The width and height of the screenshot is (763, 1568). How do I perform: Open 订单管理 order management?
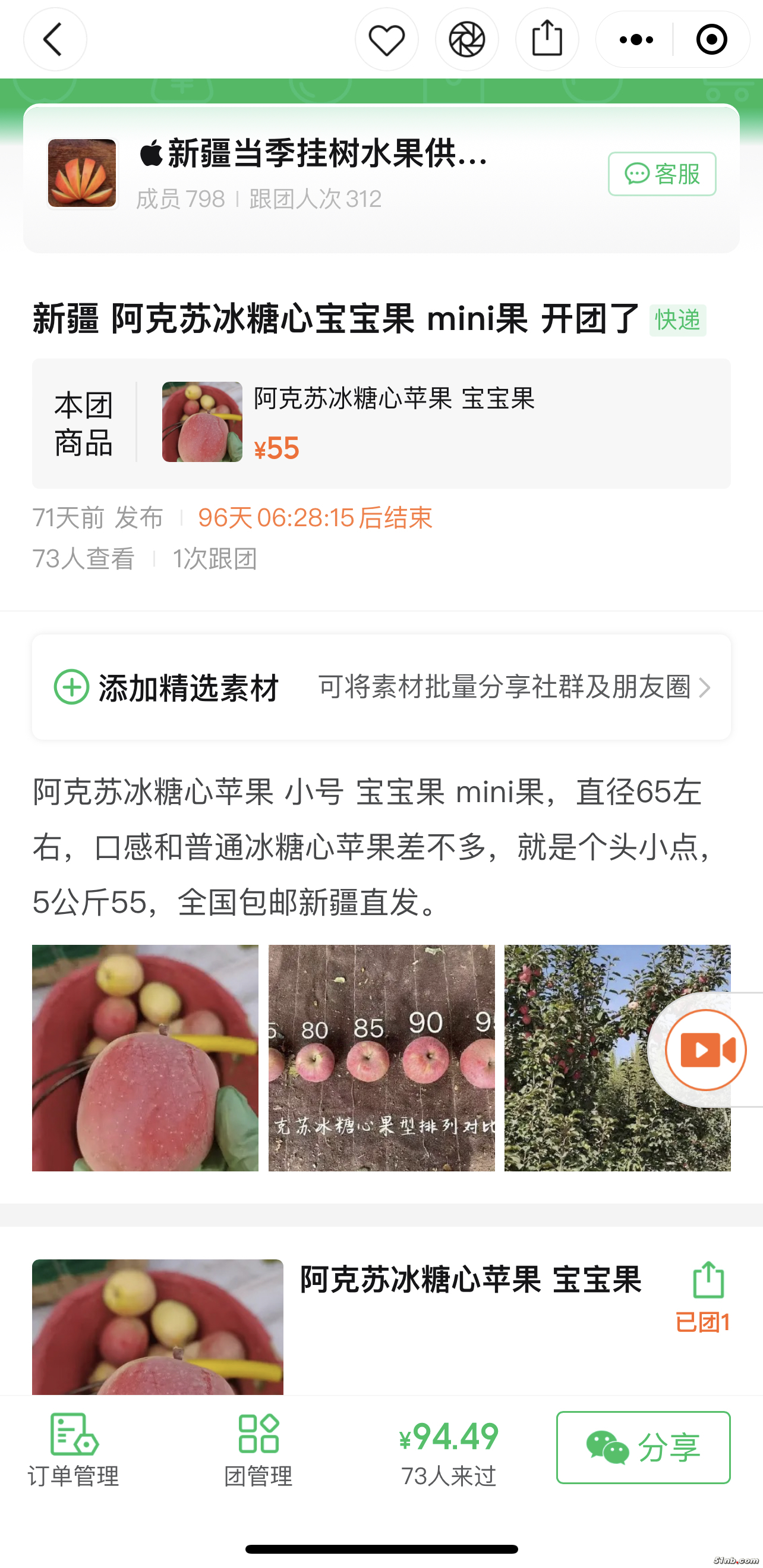click(x=74, y=1449)
